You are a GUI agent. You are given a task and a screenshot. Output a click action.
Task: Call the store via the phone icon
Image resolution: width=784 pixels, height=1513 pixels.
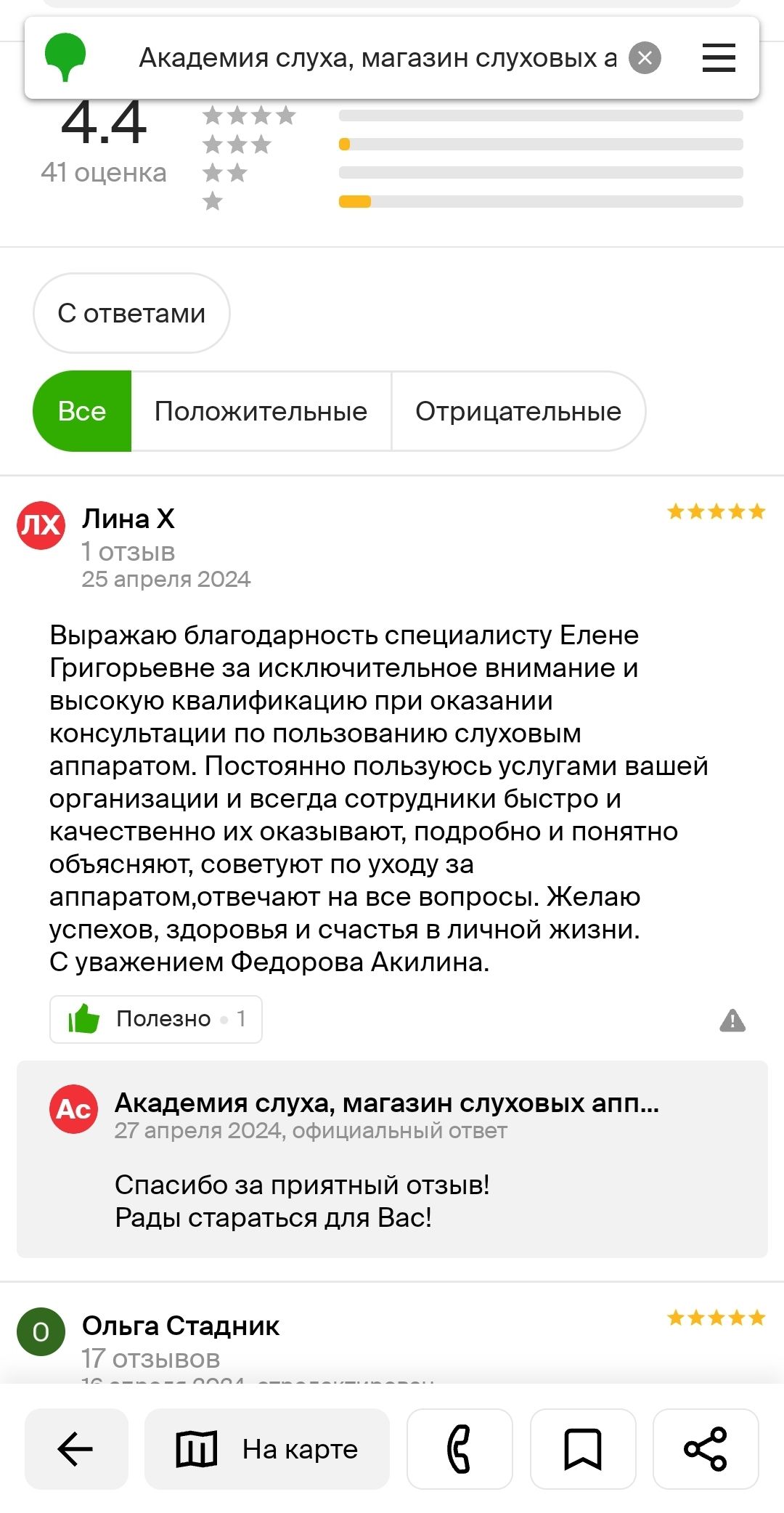click(460, 1449)
